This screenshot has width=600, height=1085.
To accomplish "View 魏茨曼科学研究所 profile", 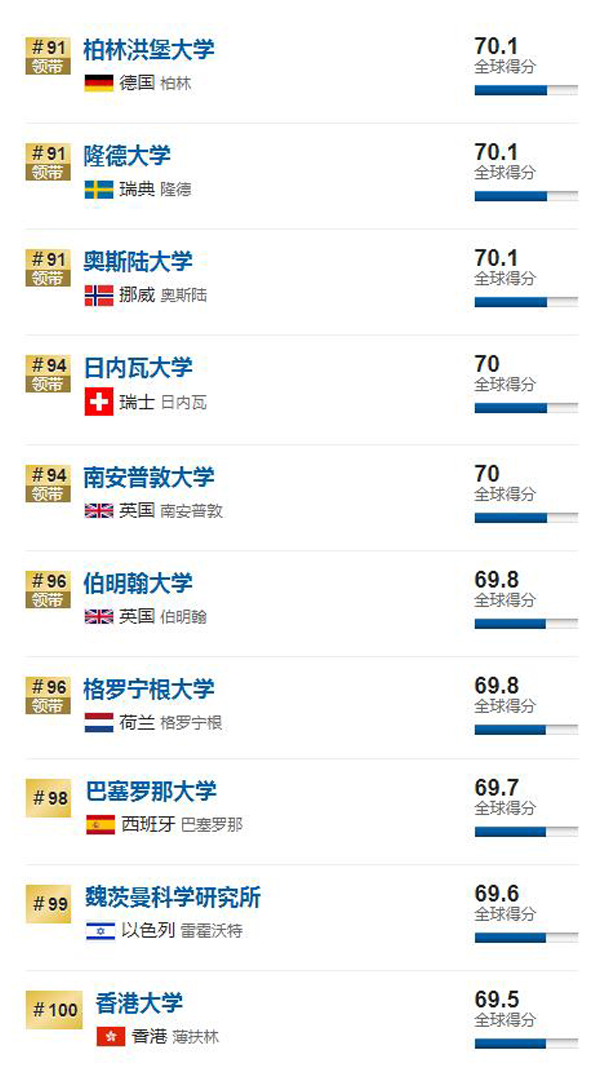I will pyautogui.click(x=172, y=897).
